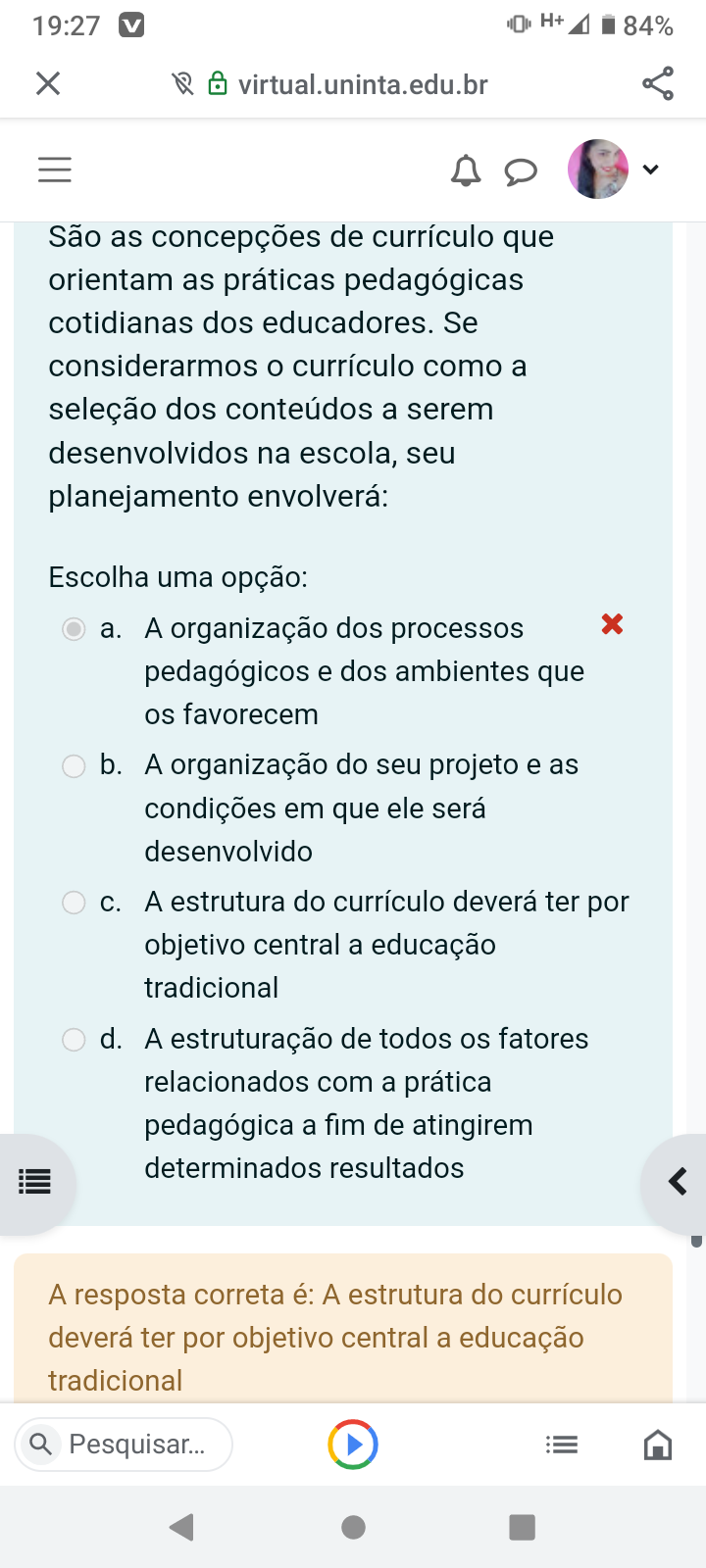The width and height of the screenshot is (706, 1568).
Task: Open the notifications bell
Action: click(x=466, y=171)
